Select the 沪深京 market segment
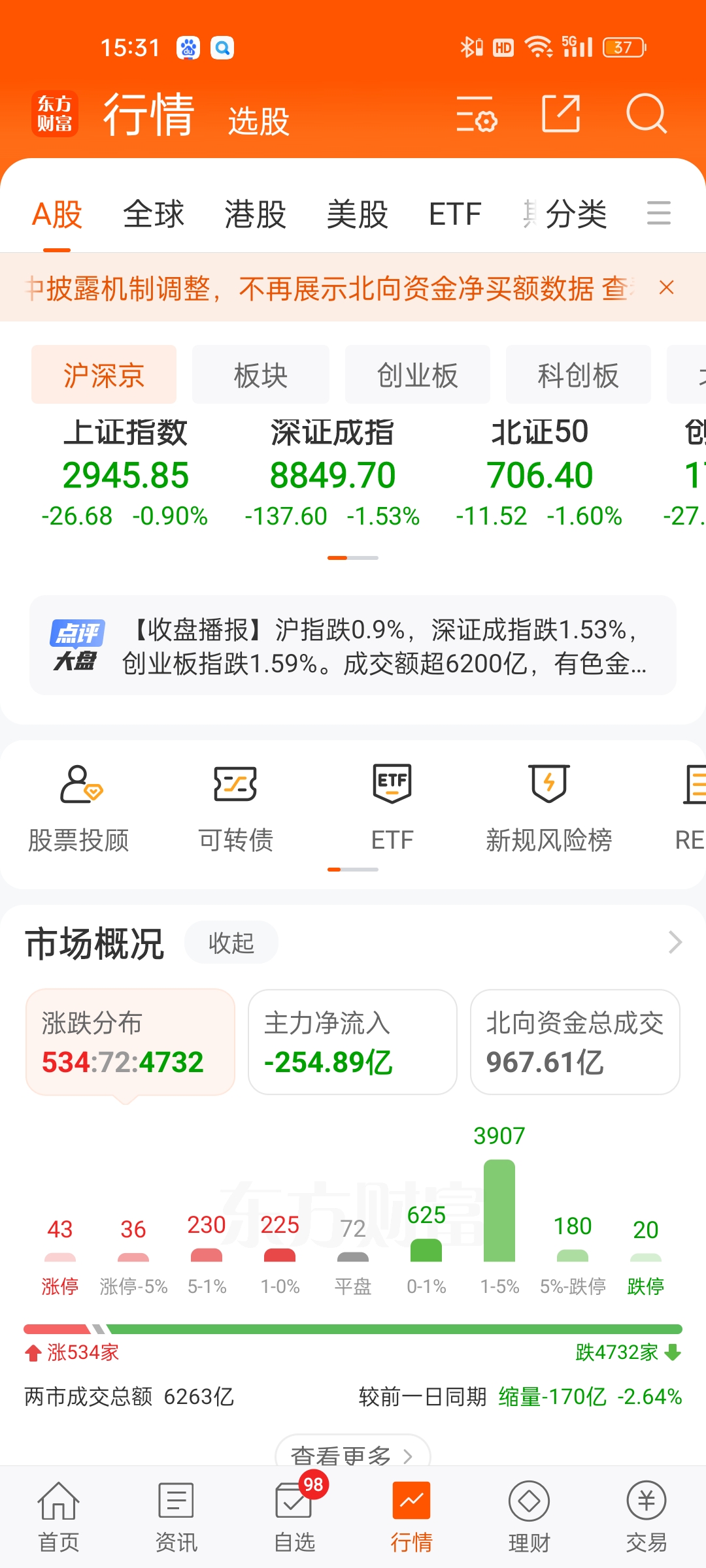Viewport: 706px width, 1568px height. pos(103,374)
